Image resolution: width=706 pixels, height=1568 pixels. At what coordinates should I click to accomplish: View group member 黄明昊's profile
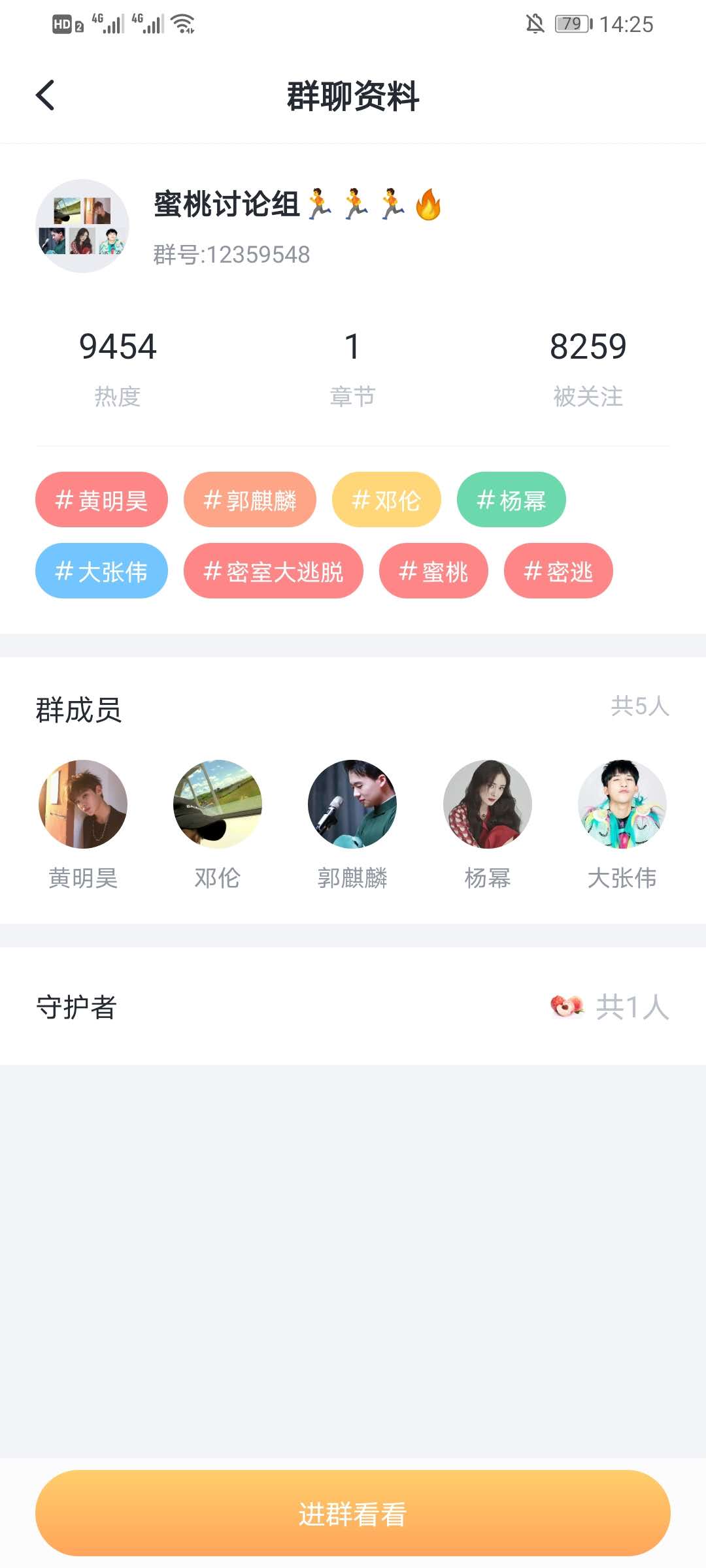(83, 804)
